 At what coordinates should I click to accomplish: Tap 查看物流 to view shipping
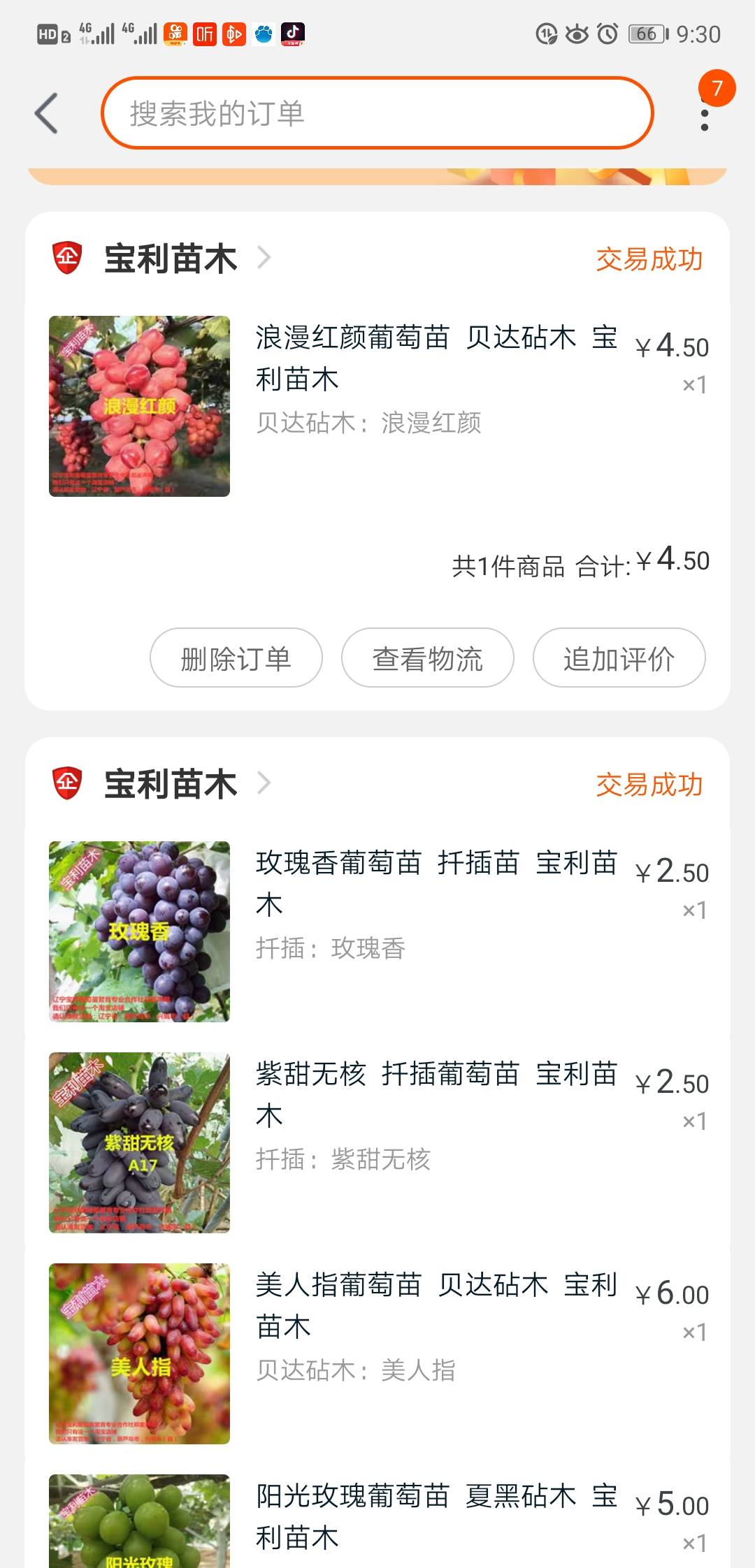point(428,658)
